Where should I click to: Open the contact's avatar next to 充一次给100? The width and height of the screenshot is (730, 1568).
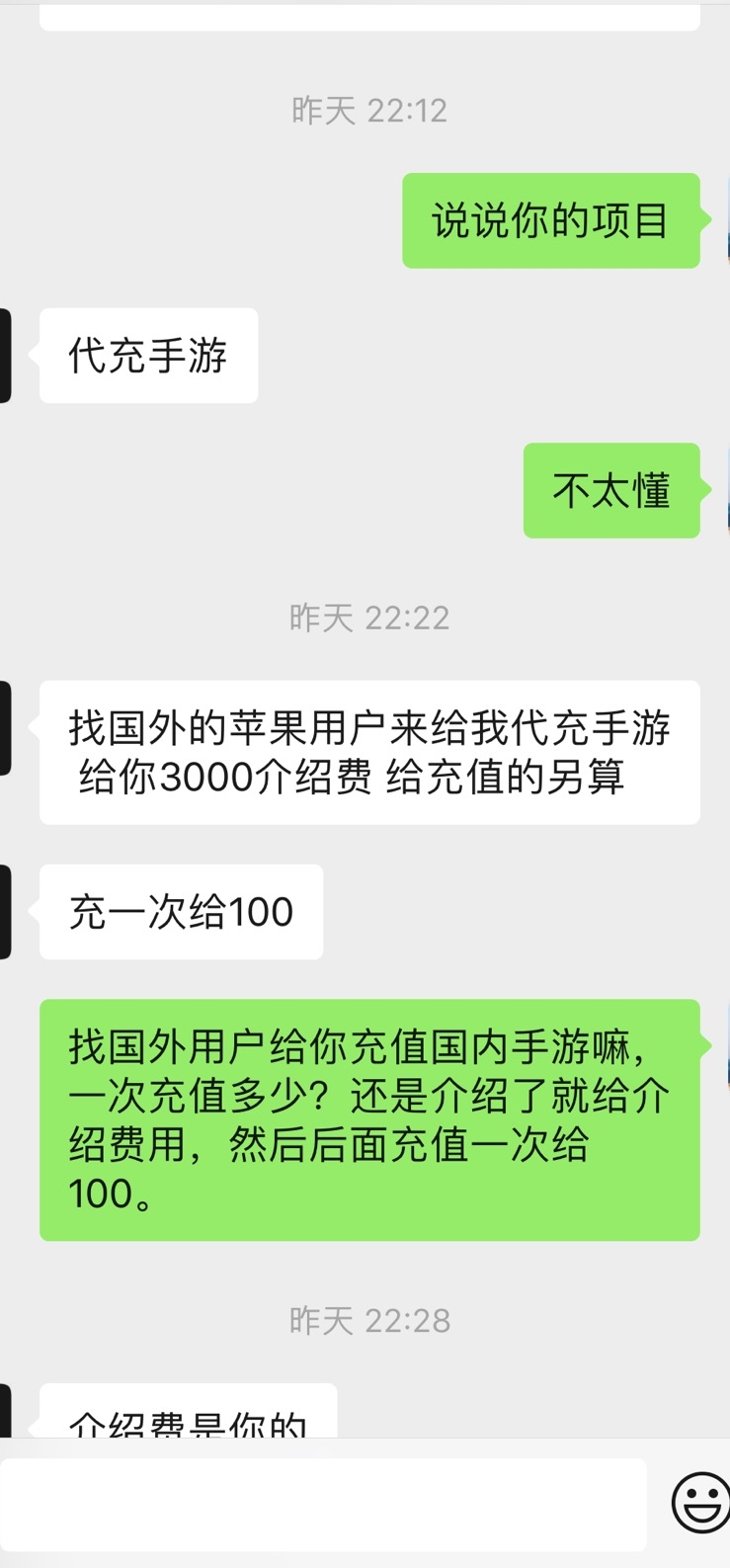pos(5,911)
